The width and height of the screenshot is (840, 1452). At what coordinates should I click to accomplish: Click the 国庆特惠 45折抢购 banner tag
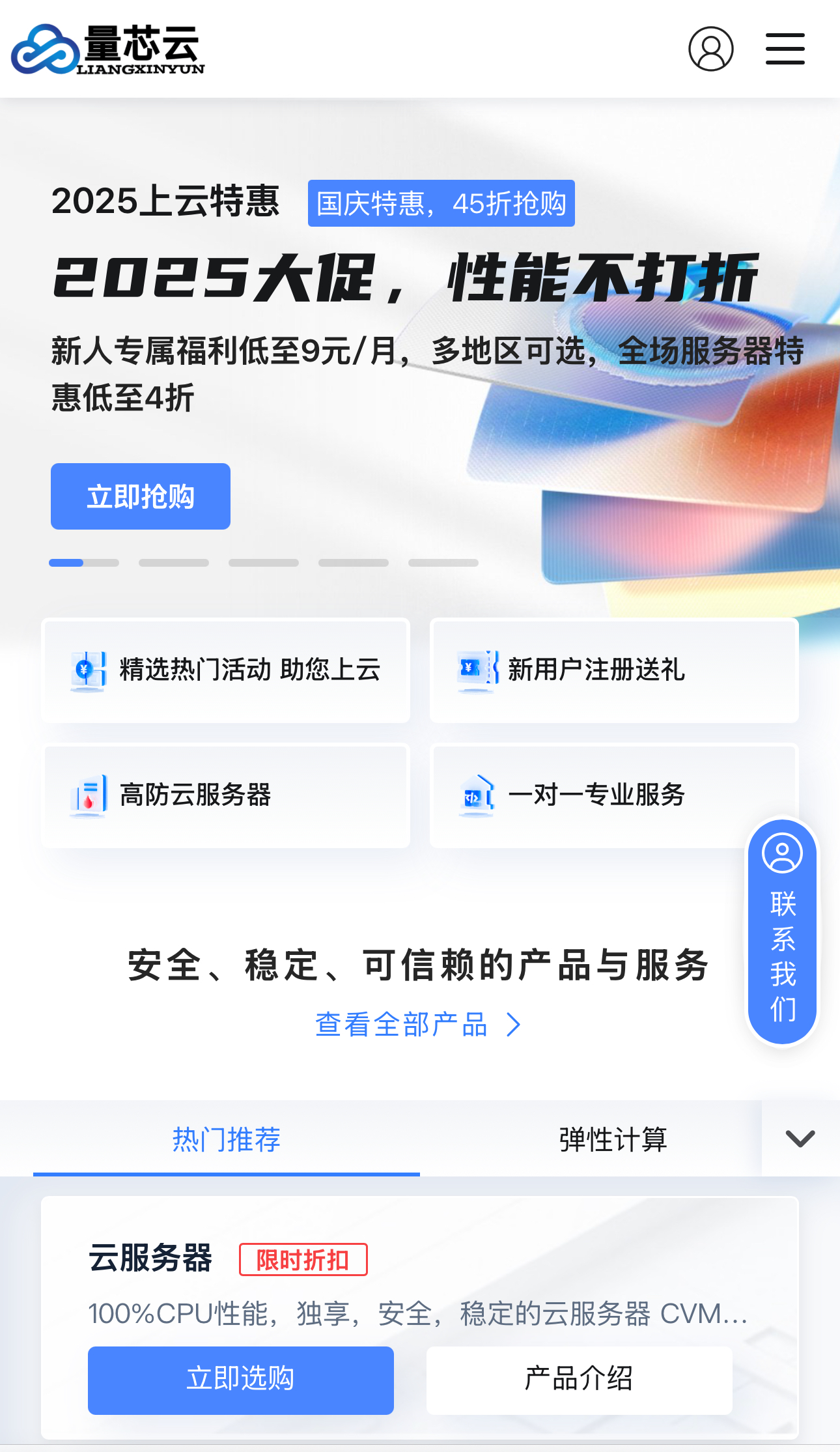[x=441, y=204]
